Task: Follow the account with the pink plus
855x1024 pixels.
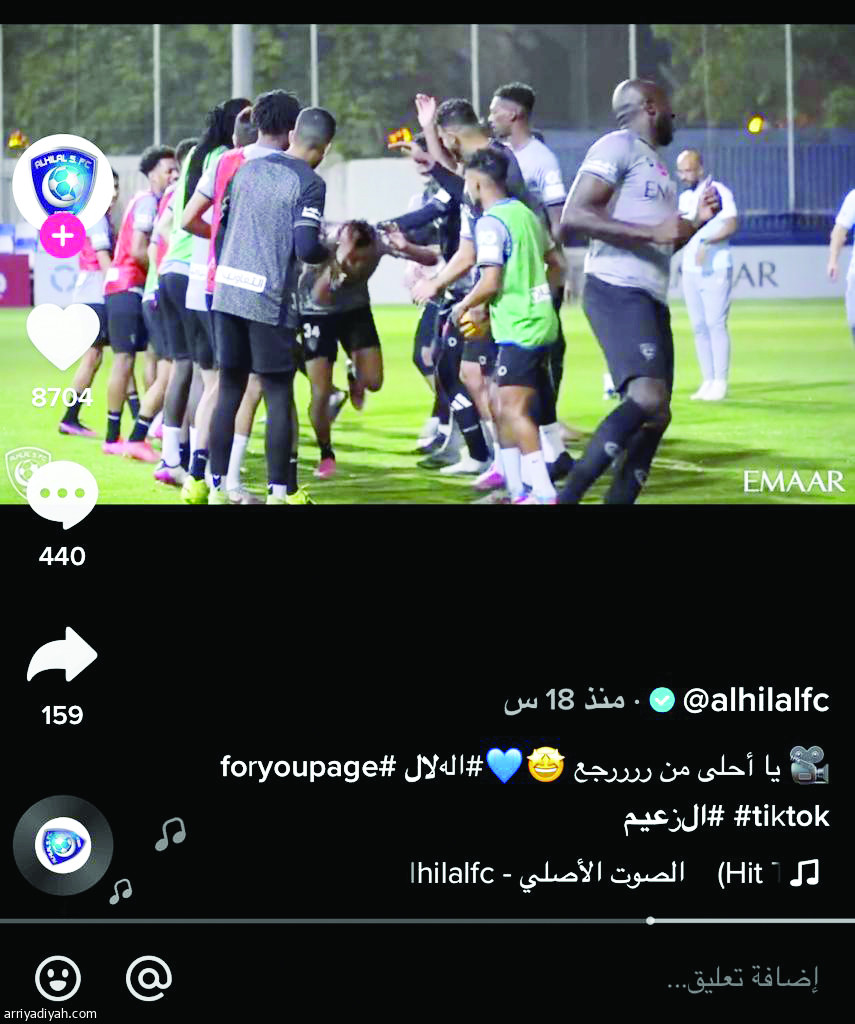Action: (62, 238)
